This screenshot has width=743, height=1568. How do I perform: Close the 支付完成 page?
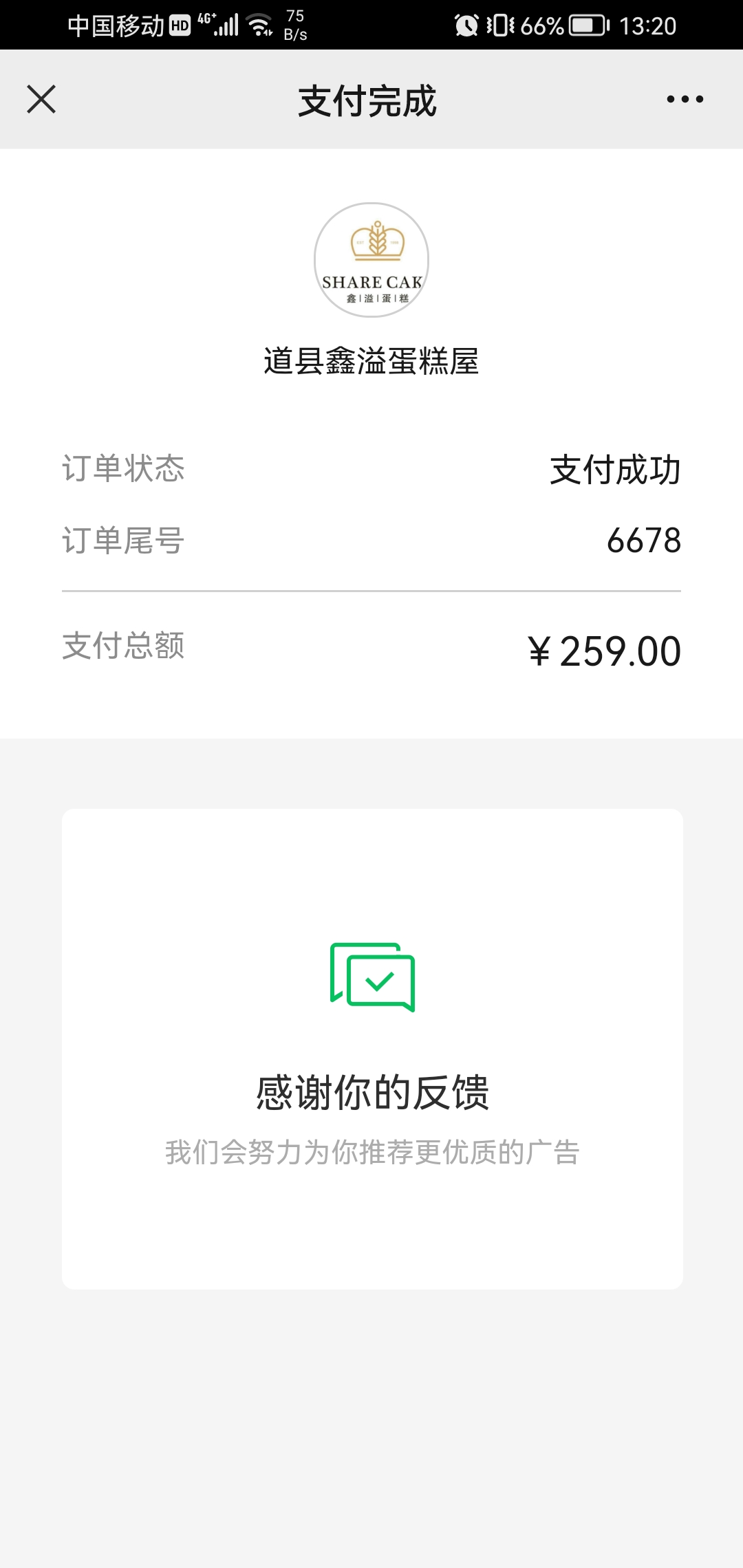(x=41, y=99)
